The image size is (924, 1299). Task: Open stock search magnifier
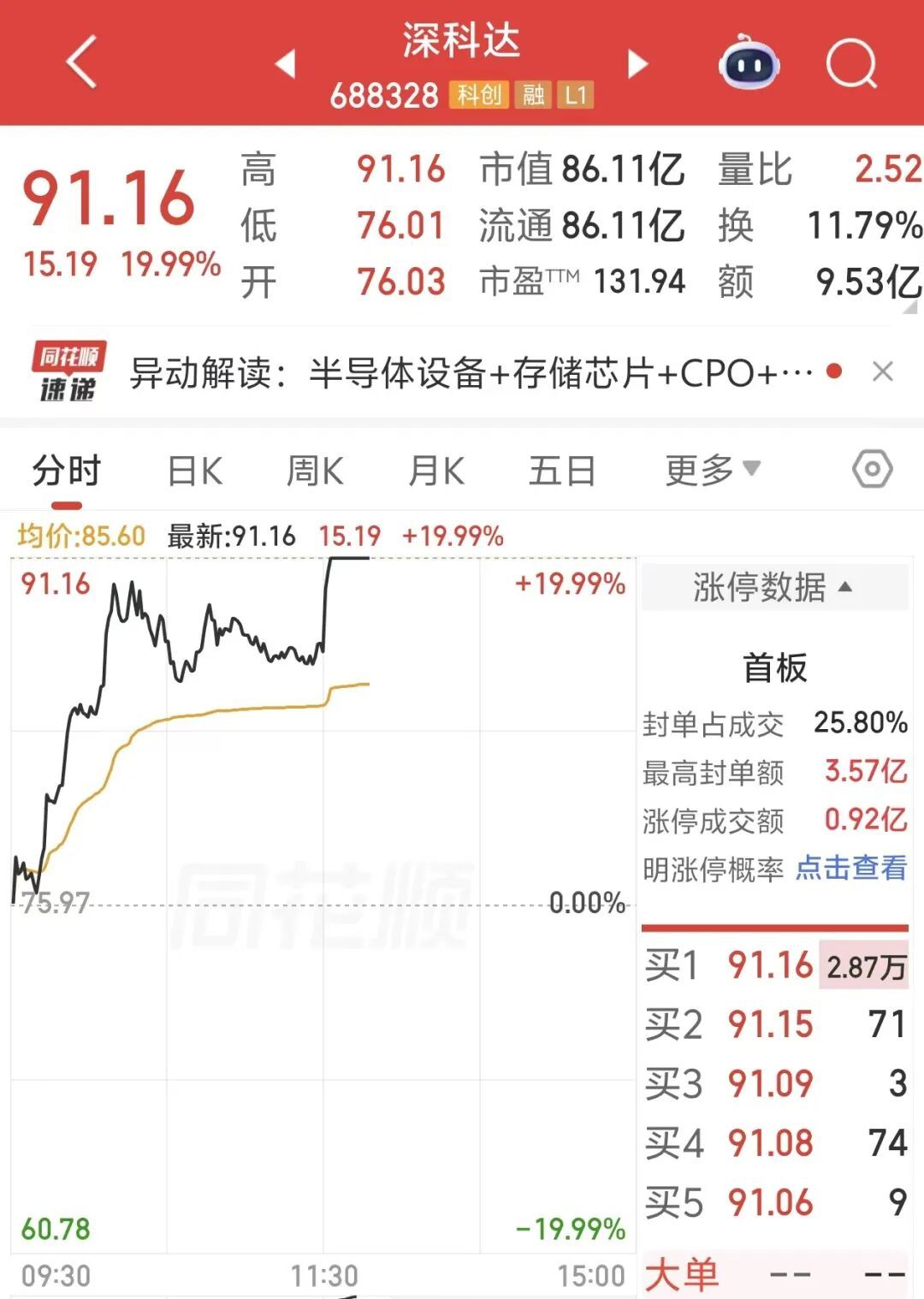click(852, 62)
